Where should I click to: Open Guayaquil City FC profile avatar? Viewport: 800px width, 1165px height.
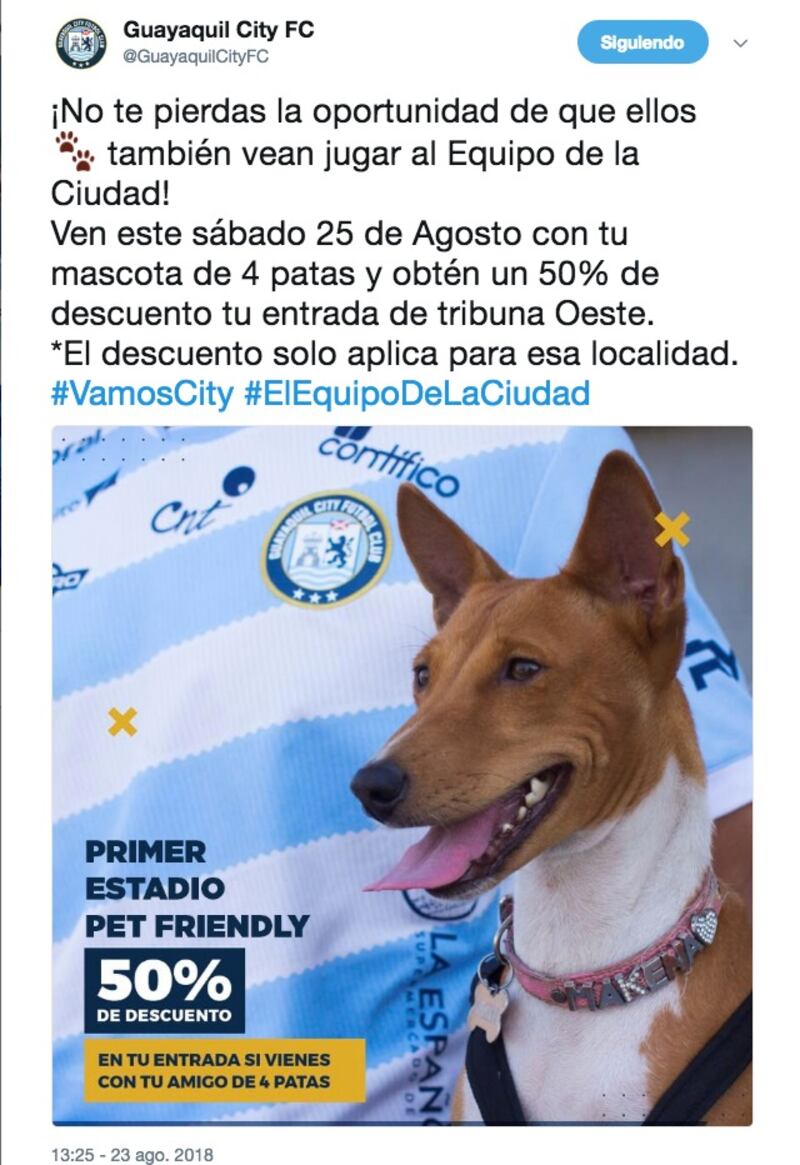(81, 44)
